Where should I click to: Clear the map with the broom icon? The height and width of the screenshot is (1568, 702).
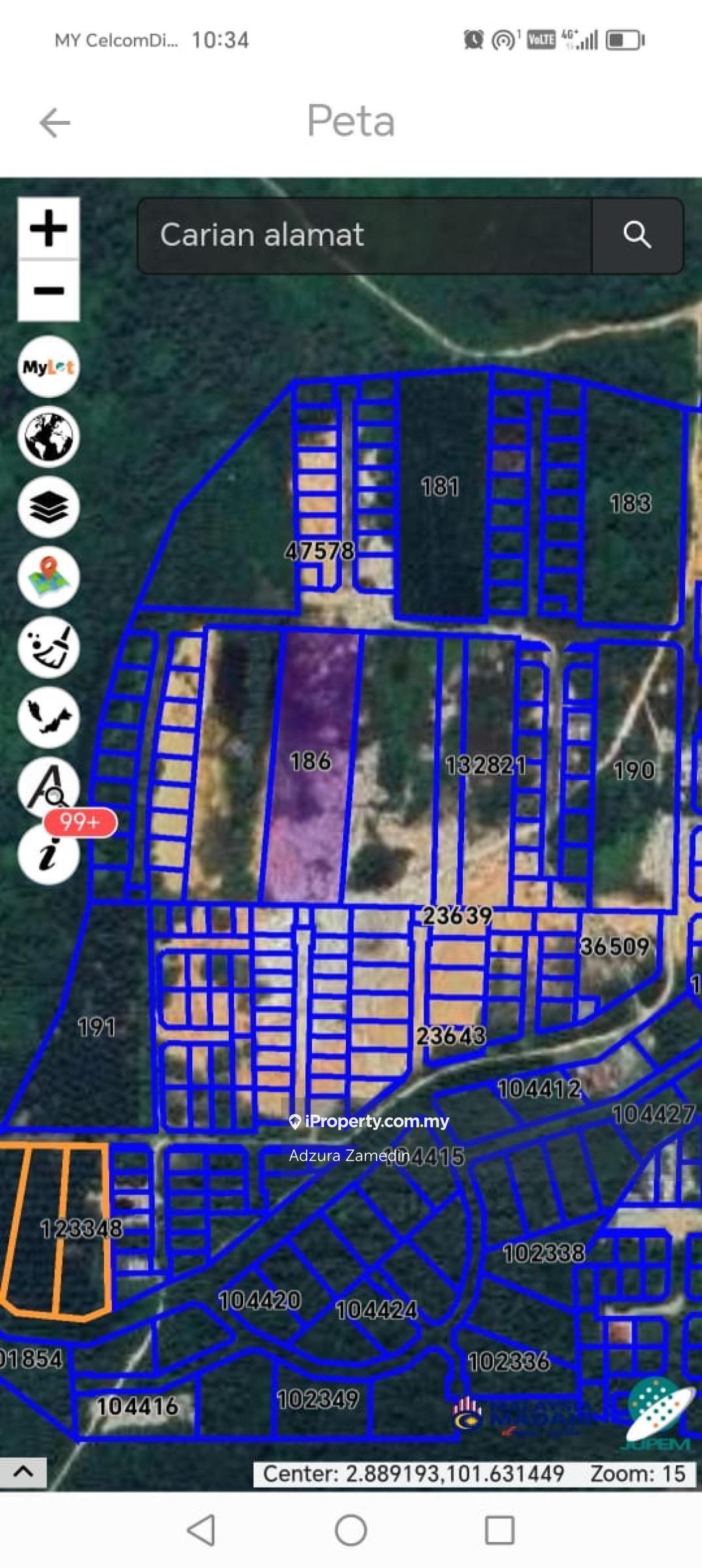[49, 647]
